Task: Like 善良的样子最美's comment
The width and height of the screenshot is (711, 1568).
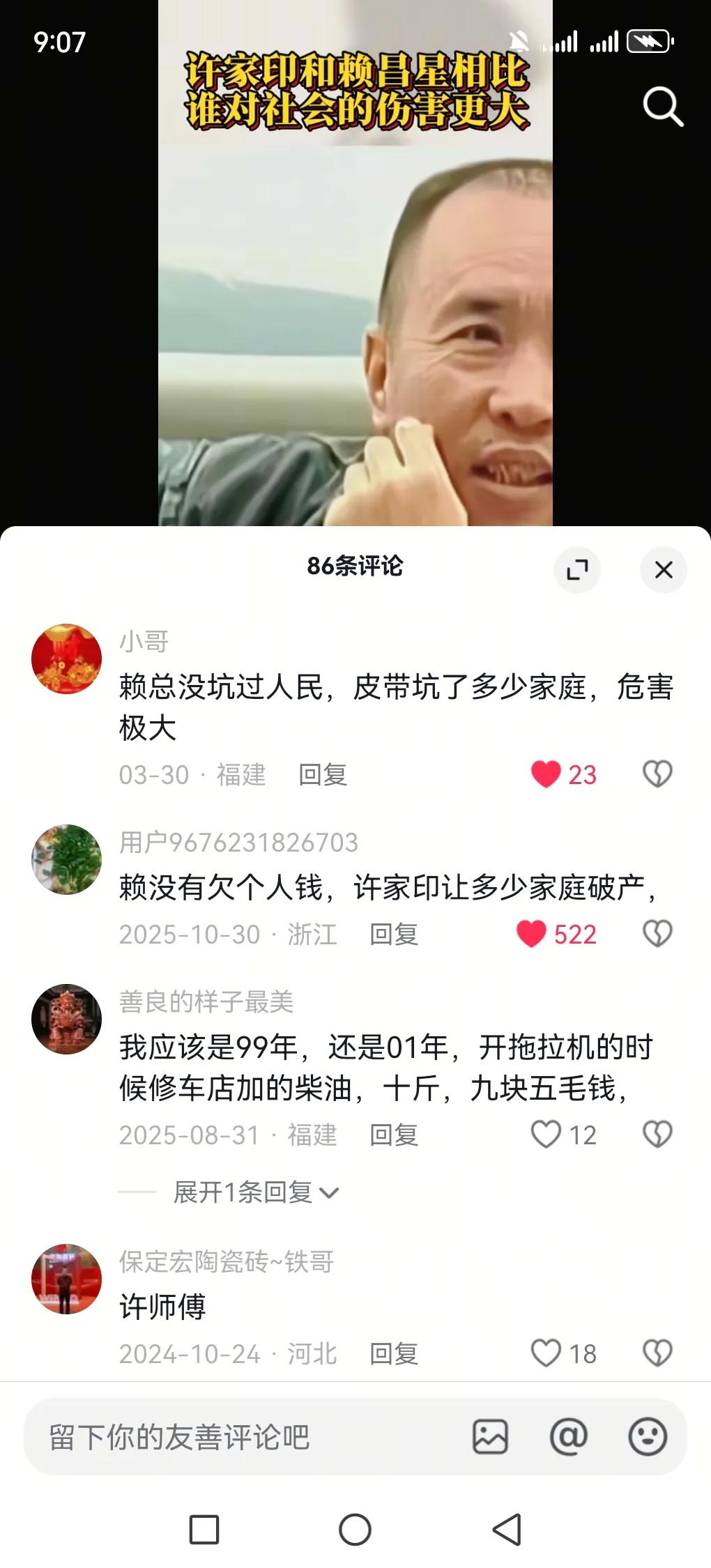Action: [546, 1135]
